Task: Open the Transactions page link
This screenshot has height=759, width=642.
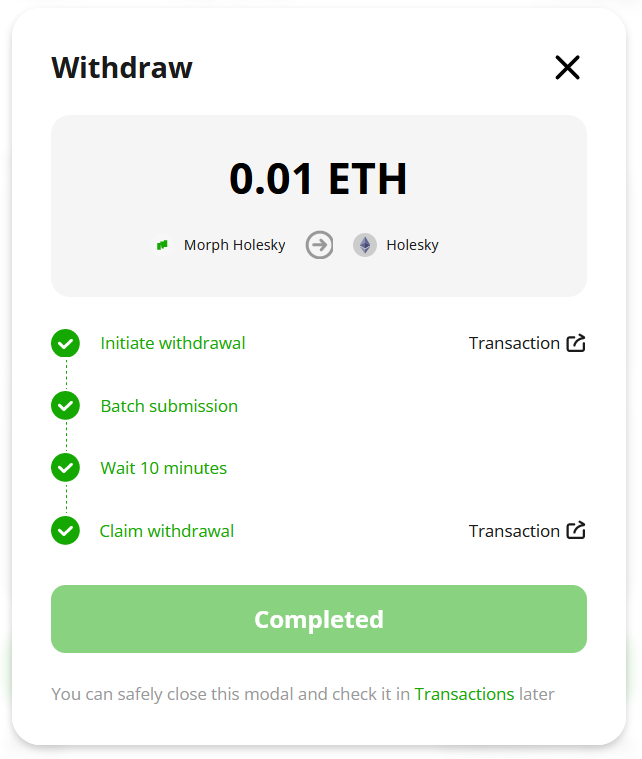Action: coord(464,694)
